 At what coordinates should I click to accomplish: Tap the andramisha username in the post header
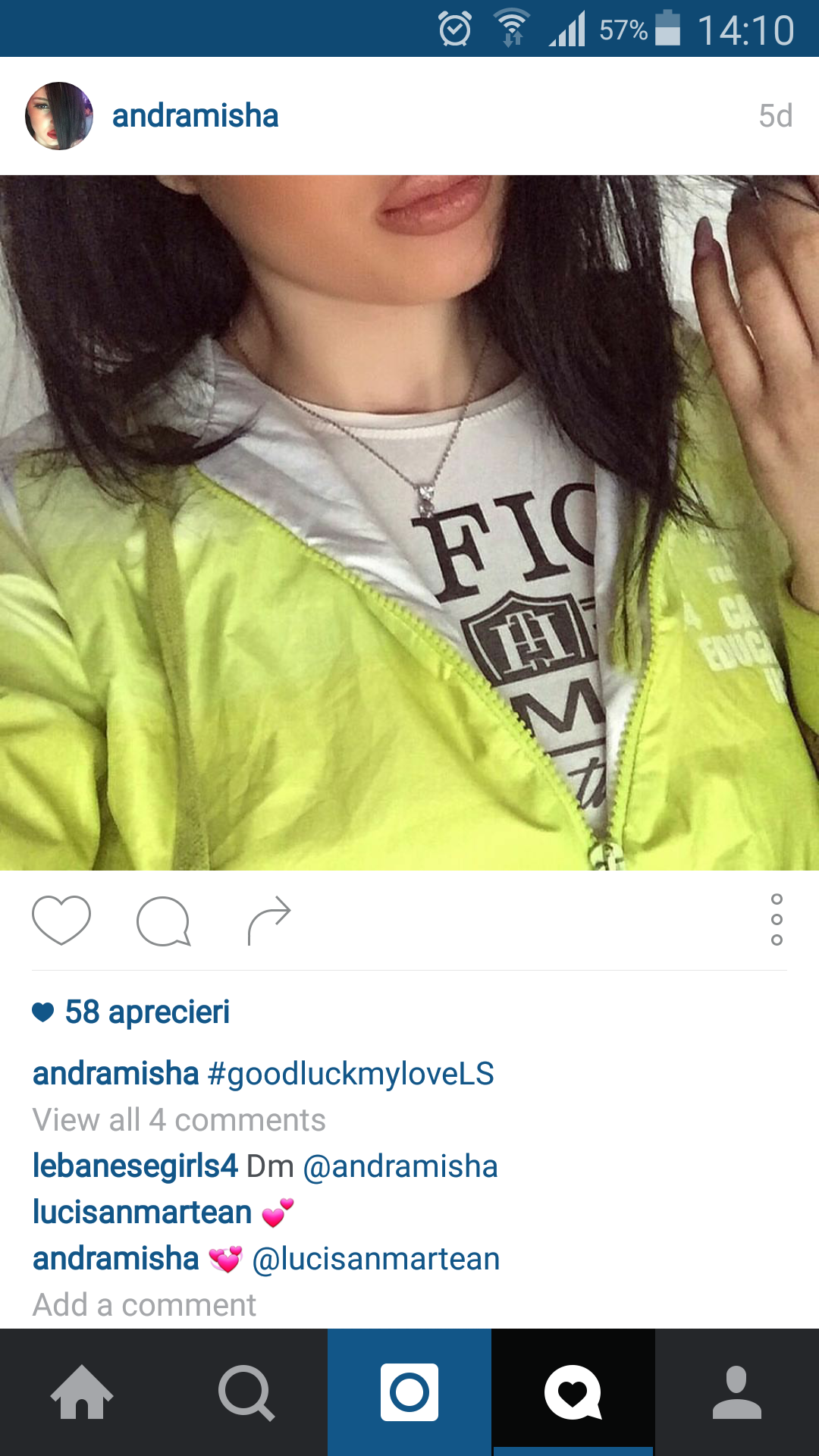(x=196, y=116)
